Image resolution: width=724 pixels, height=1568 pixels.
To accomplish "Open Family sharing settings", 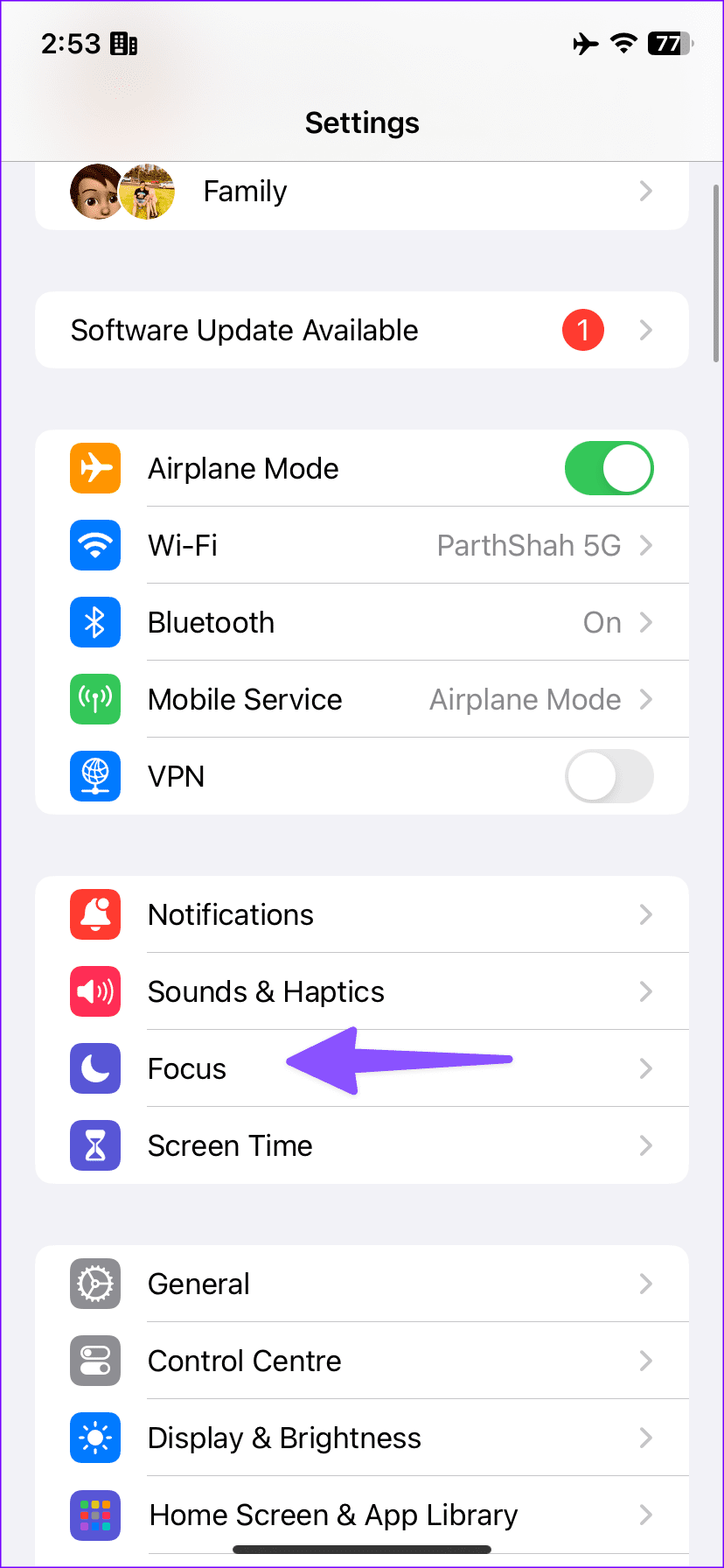I will coord(361,192).
